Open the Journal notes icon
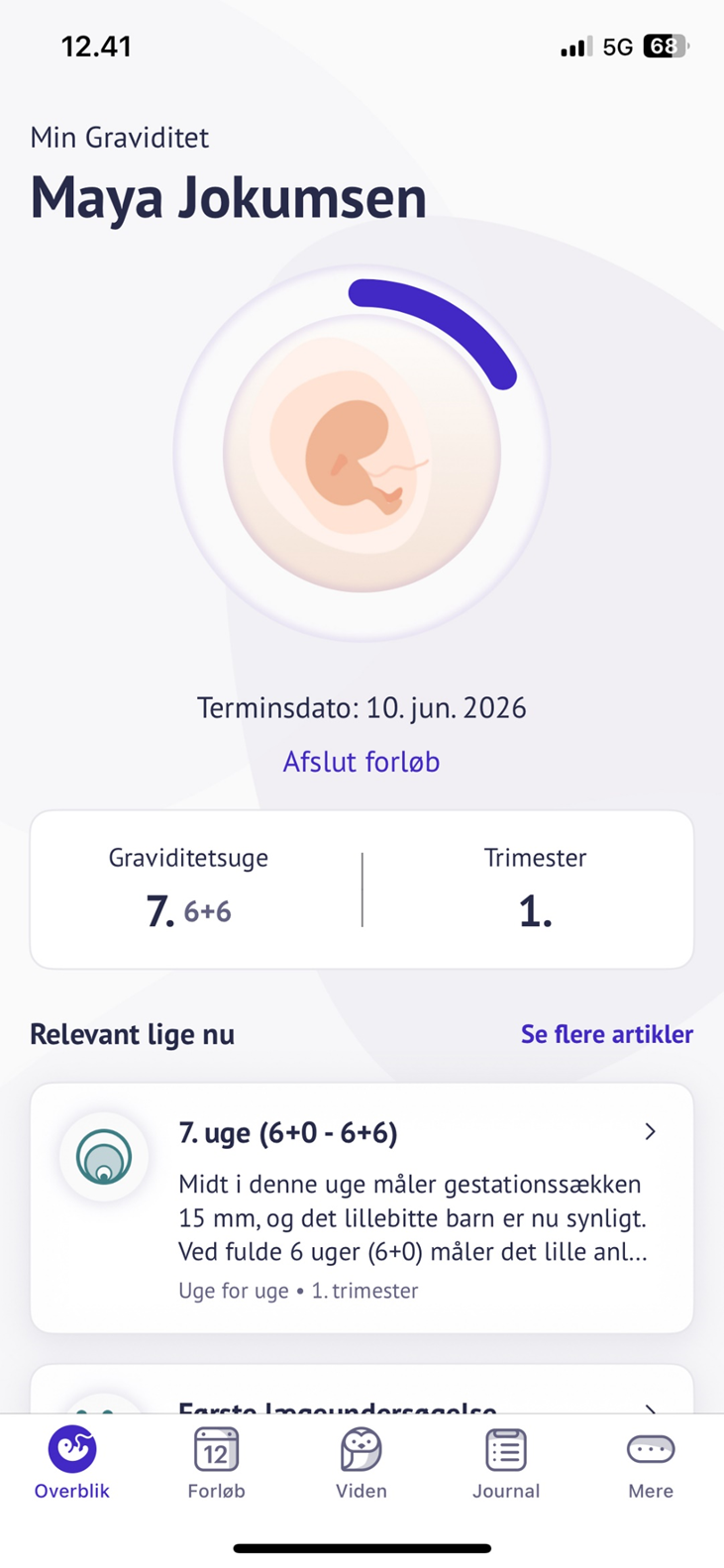The image size is (724, 1568). point(505,1449)
